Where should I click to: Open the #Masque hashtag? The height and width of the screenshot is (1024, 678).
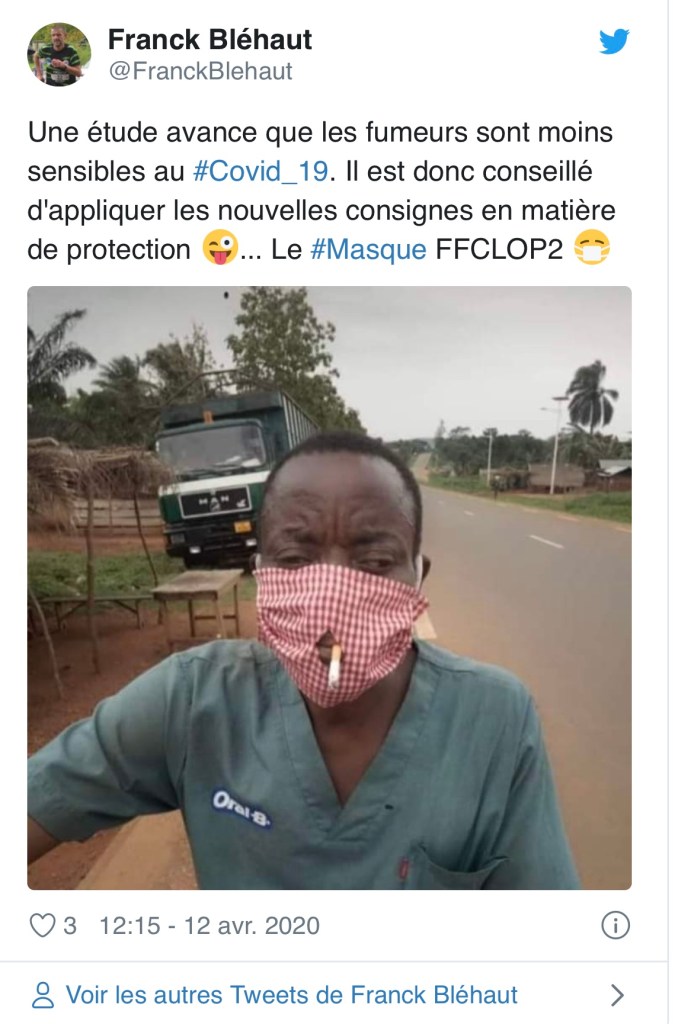pos(368,249)
